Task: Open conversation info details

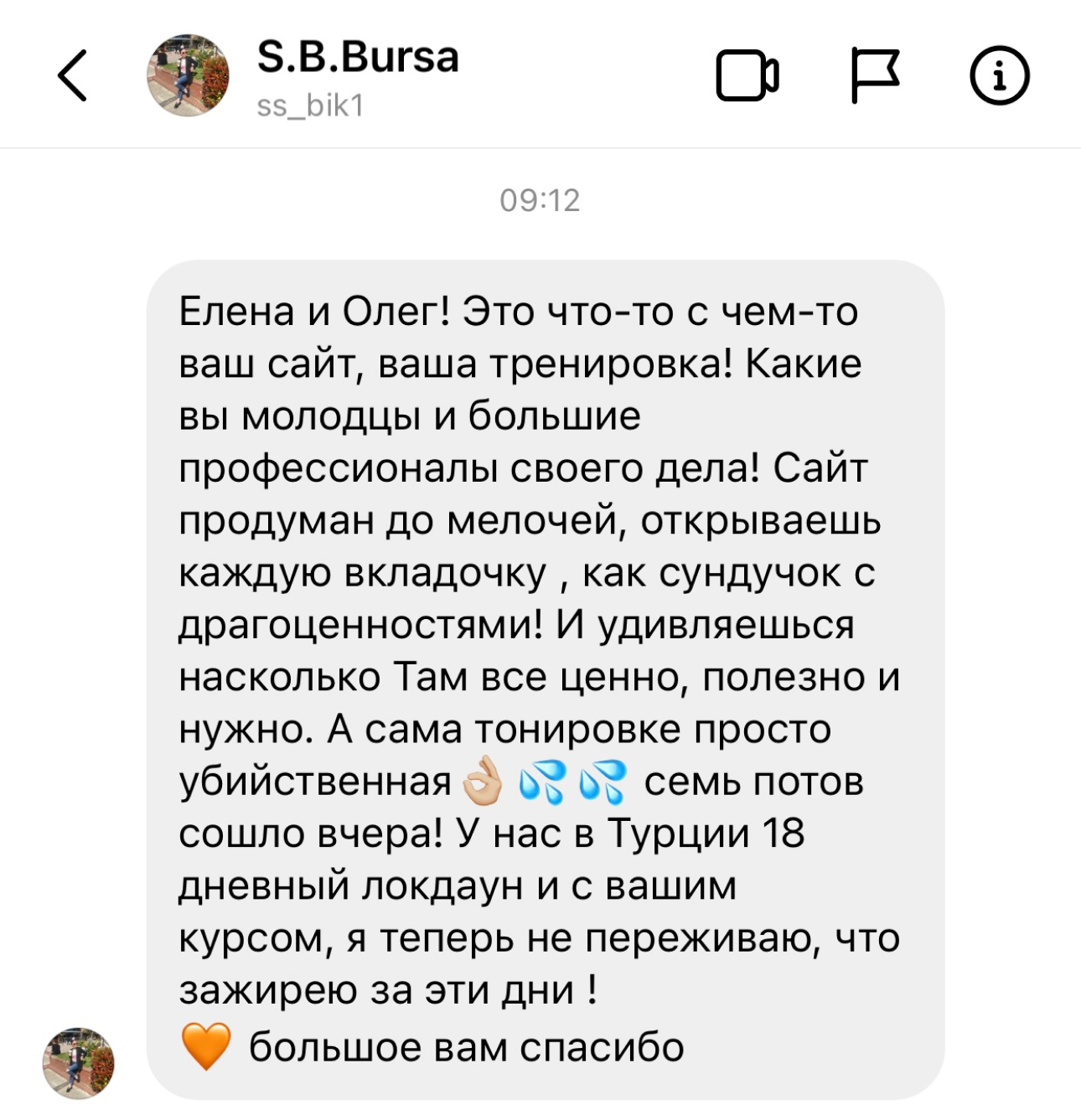Action: point(999,76)
